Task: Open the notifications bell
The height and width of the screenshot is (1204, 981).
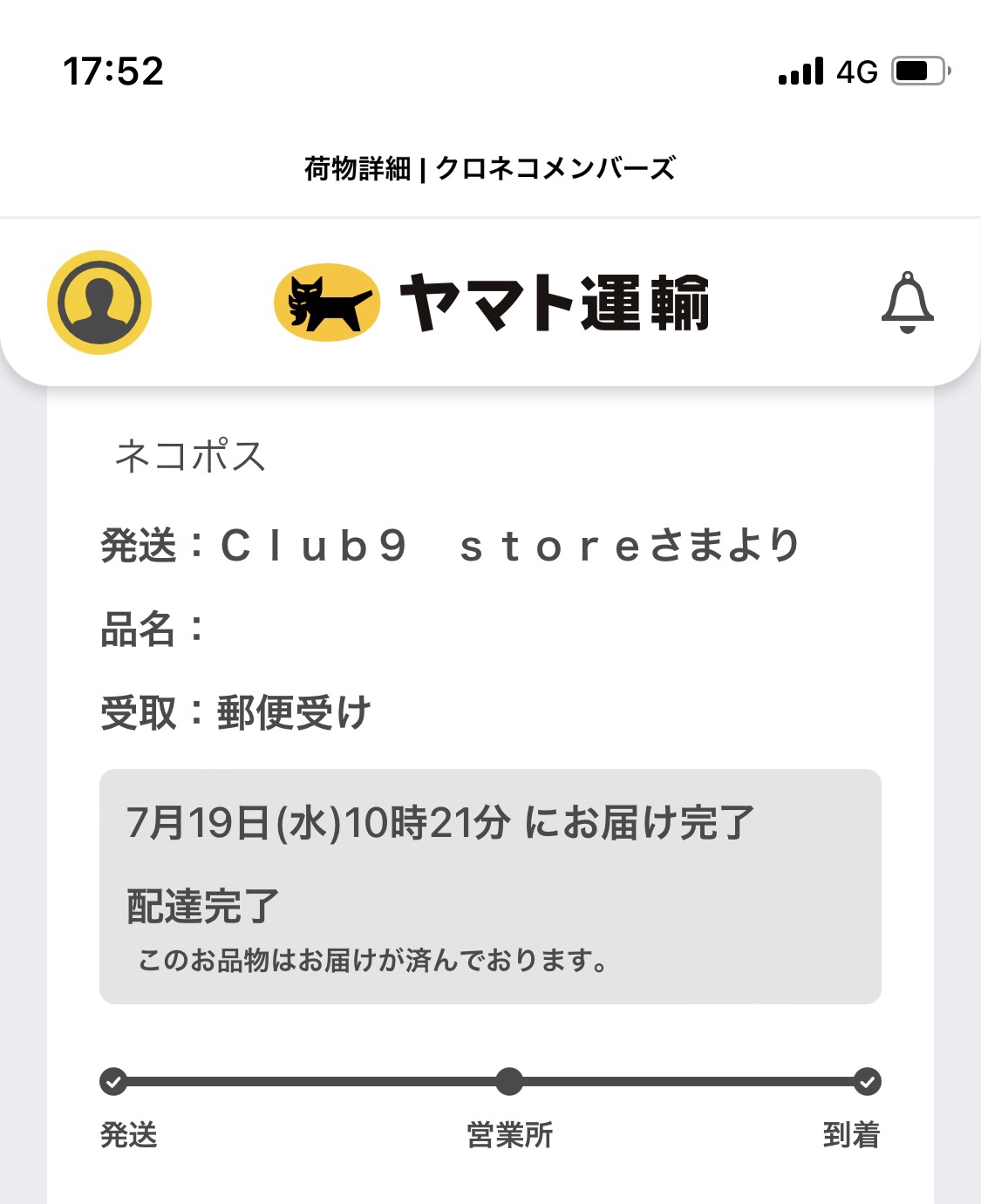Action: [907, 303]
